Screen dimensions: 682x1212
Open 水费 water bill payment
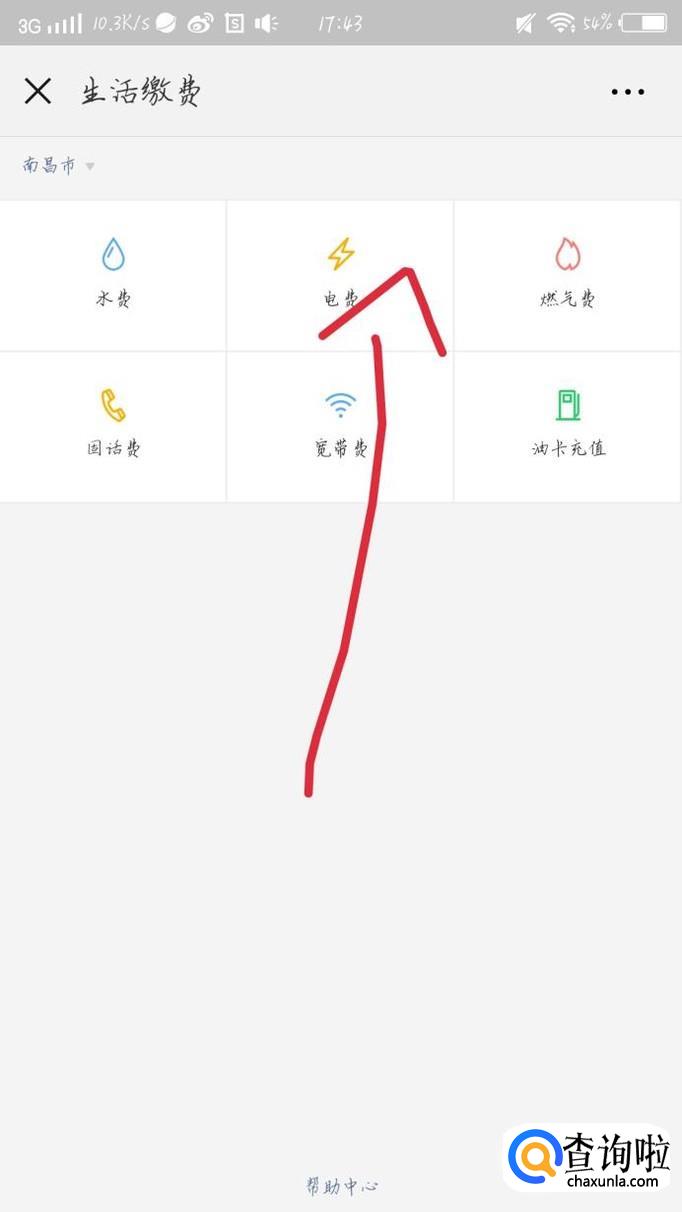point(113,275)
